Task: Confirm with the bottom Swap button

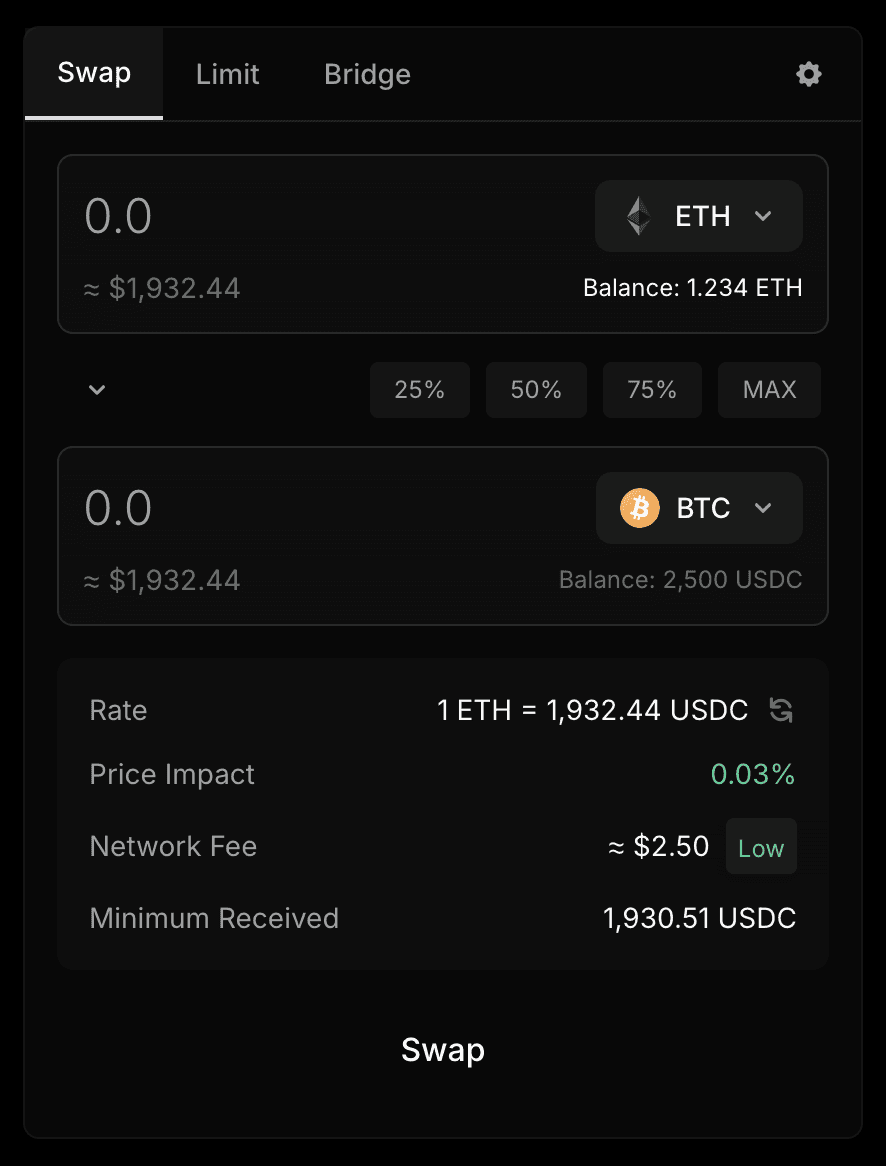Action: coord(443,1050)
